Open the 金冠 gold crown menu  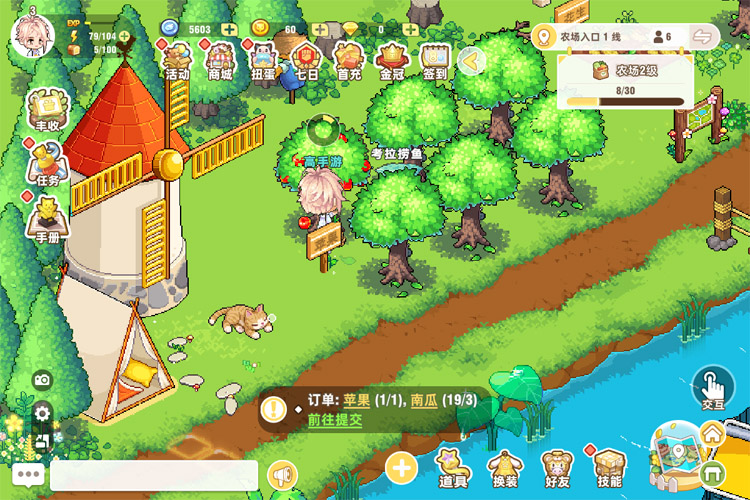click(x=392, y=61)
